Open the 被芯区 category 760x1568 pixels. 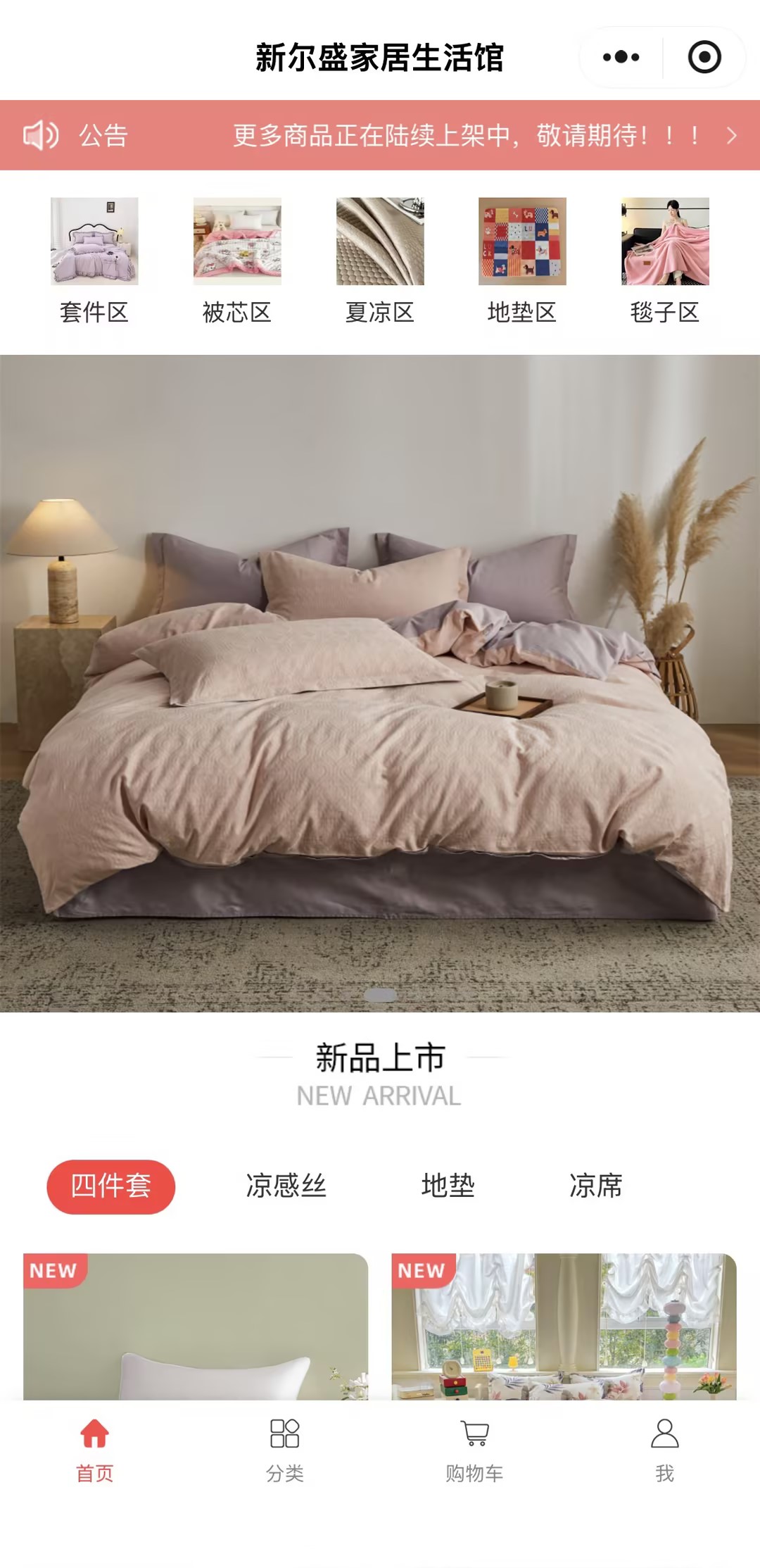(x=237, y=259)
